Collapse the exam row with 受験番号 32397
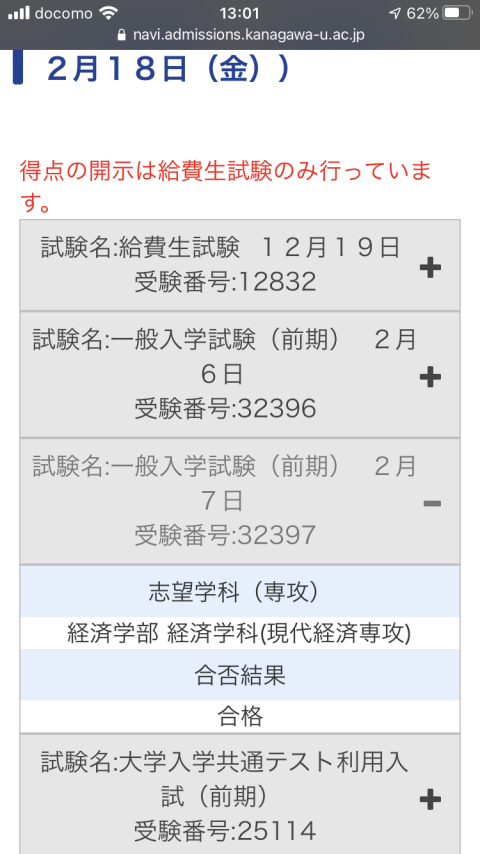Image resolution: width=480 pixels, height=854 pixels. 240,501
